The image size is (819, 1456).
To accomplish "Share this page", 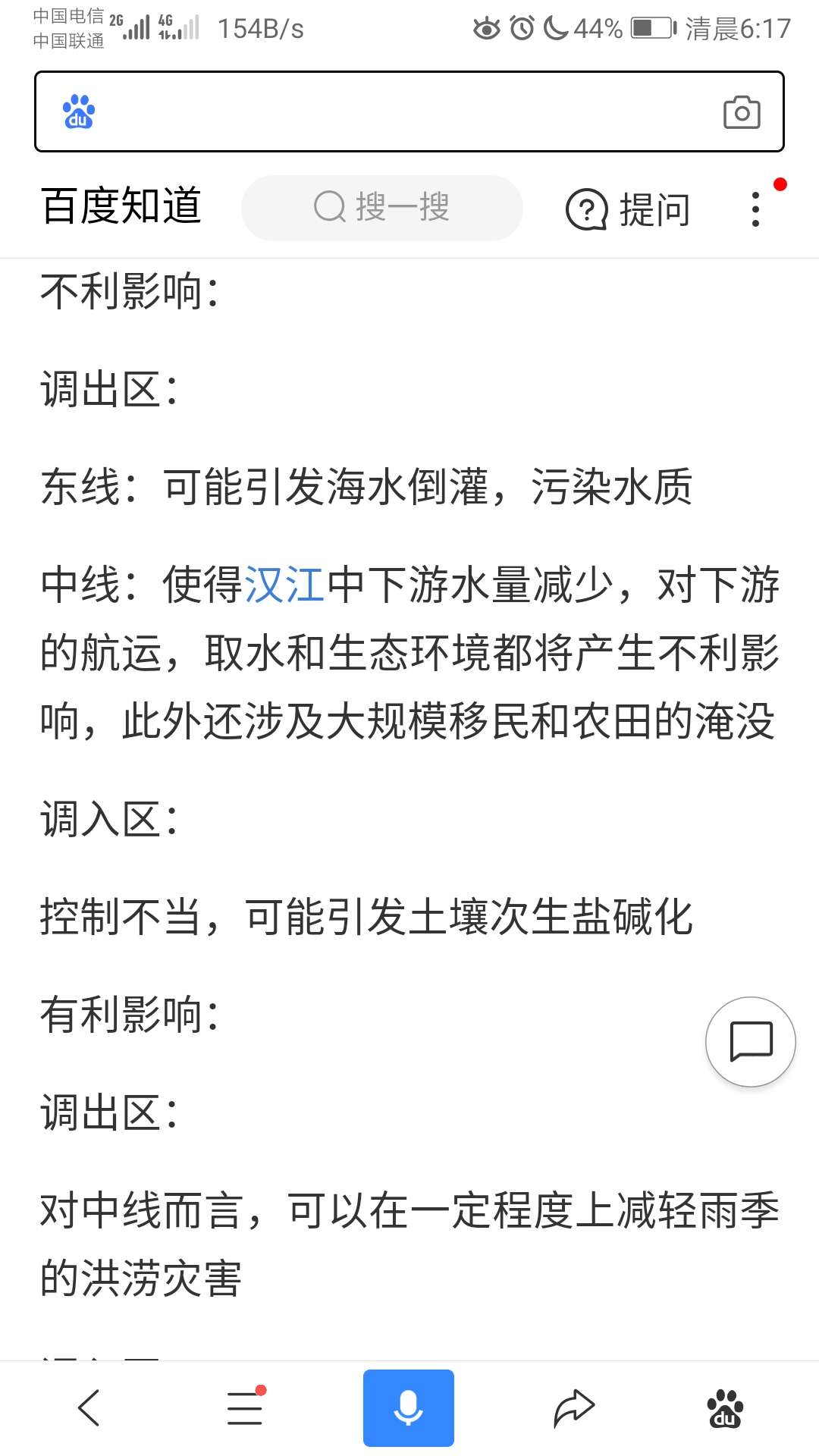I will tap(574, 1408).
